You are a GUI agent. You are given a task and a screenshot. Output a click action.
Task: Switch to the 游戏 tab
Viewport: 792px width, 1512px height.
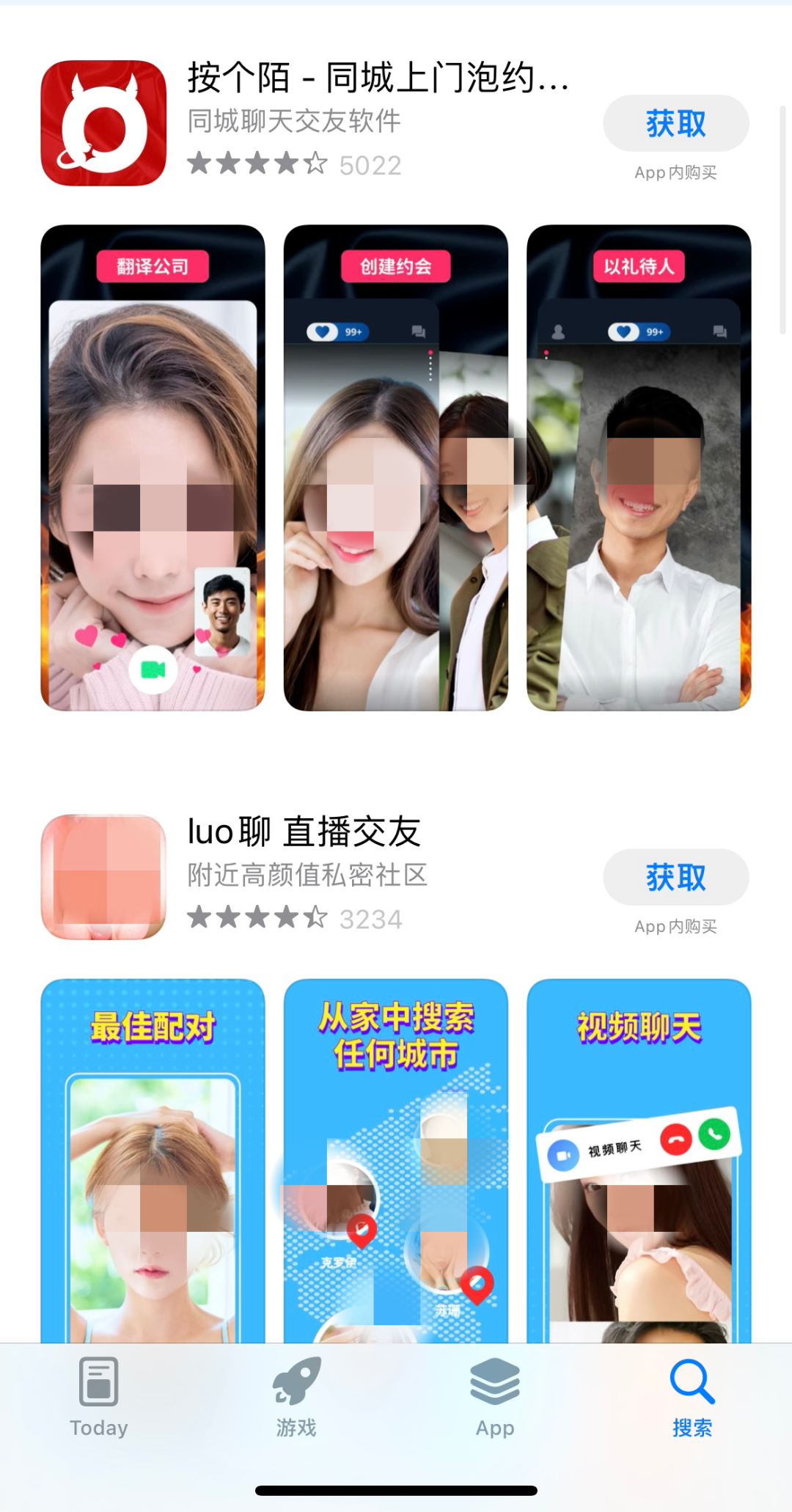[x=296, y=1396]
